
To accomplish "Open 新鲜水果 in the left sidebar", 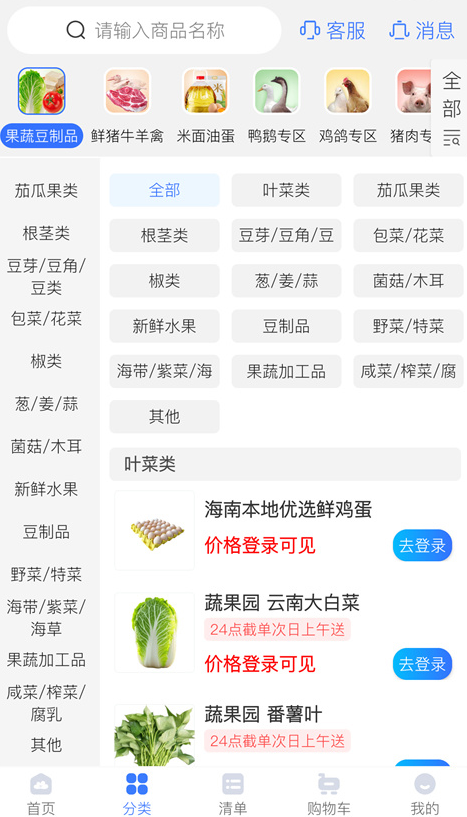I will click(x=46, y=489).
